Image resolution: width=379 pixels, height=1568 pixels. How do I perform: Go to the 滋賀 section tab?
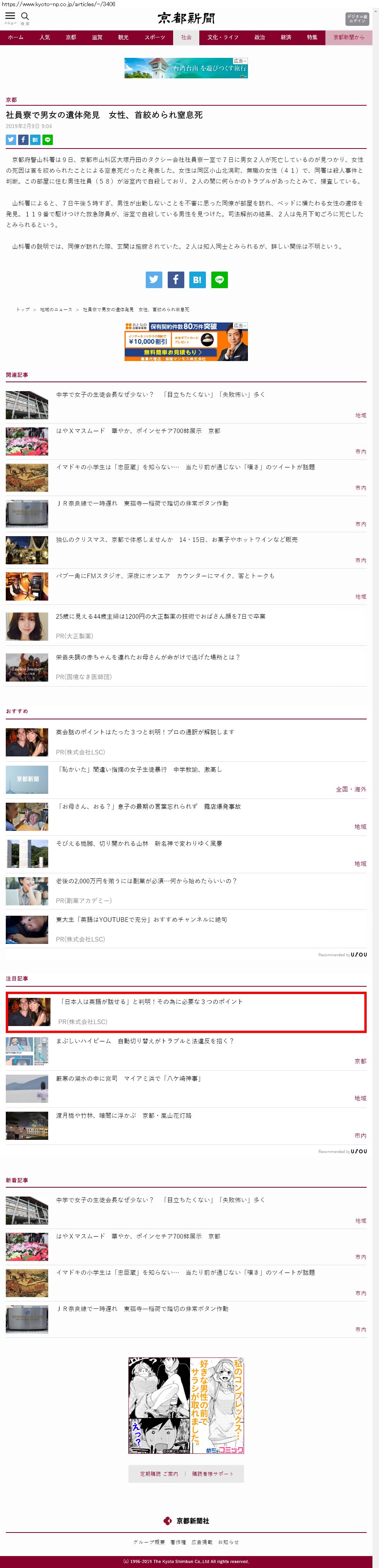pyautogui.click(x=97, y=38)
